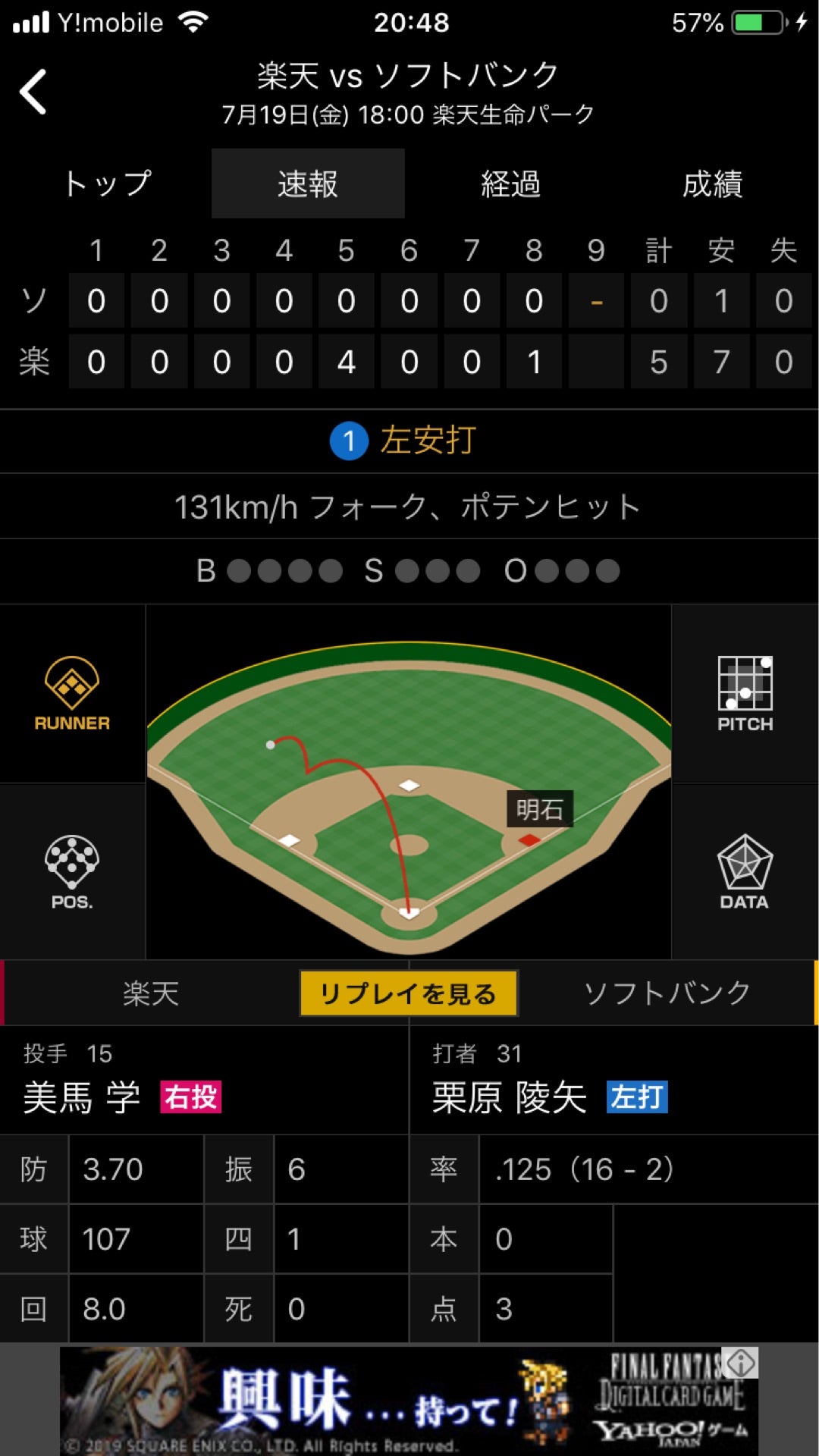Tap the ad info icon
This screenshot has width=819, height=1456.
pyautogui.click(x=741, y=1363)
